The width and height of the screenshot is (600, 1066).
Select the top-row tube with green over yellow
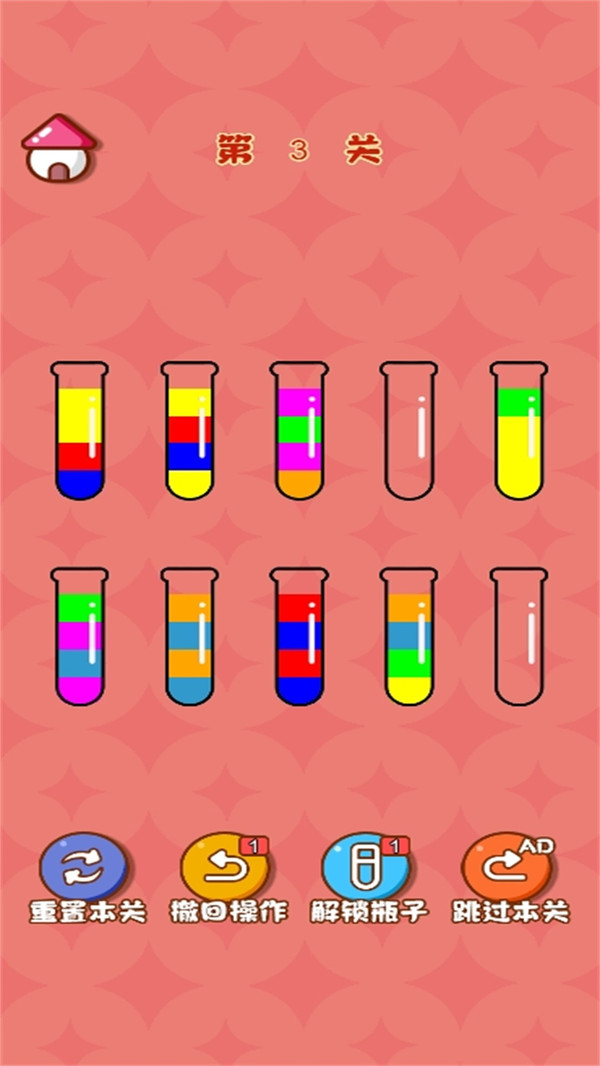519,430
